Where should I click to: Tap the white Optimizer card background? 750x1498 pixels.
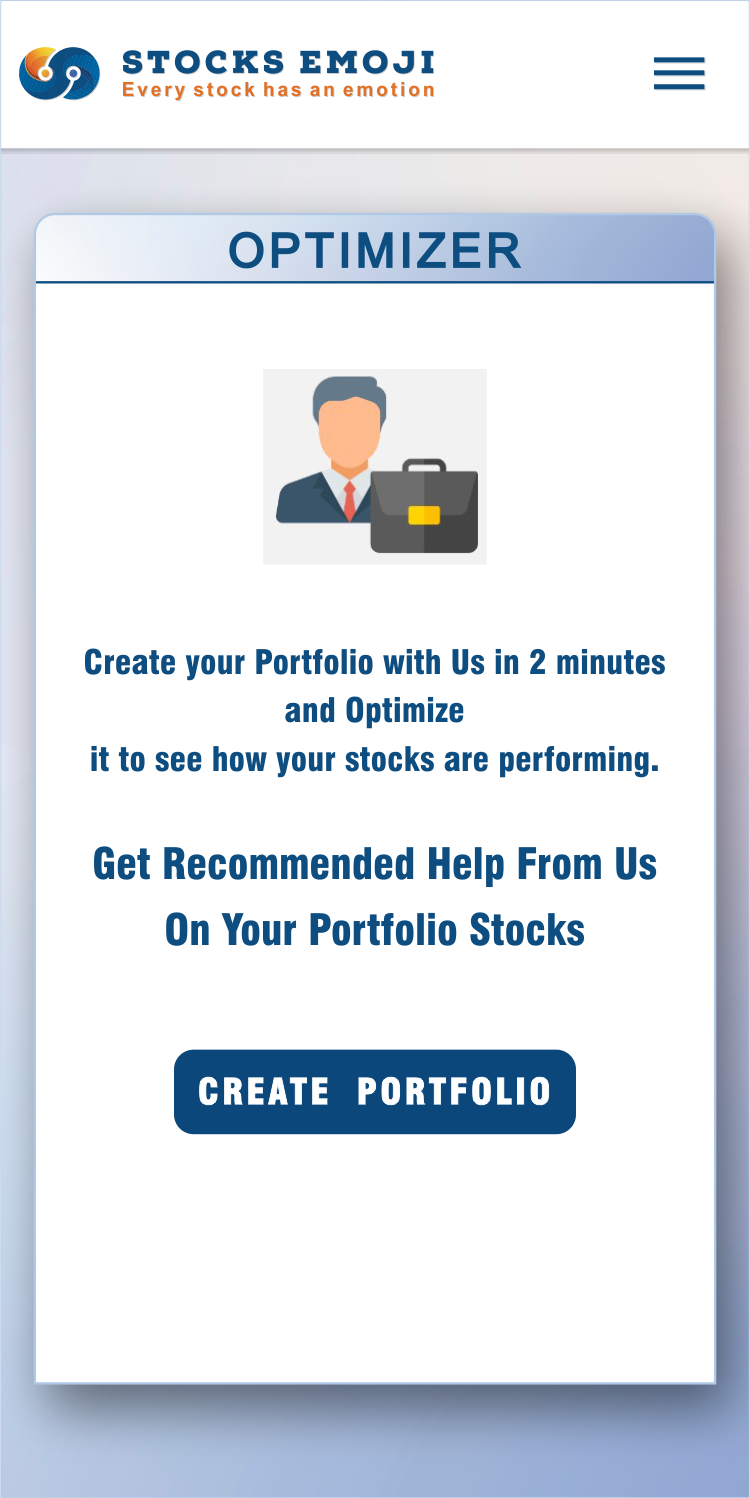pos(374,1250)
